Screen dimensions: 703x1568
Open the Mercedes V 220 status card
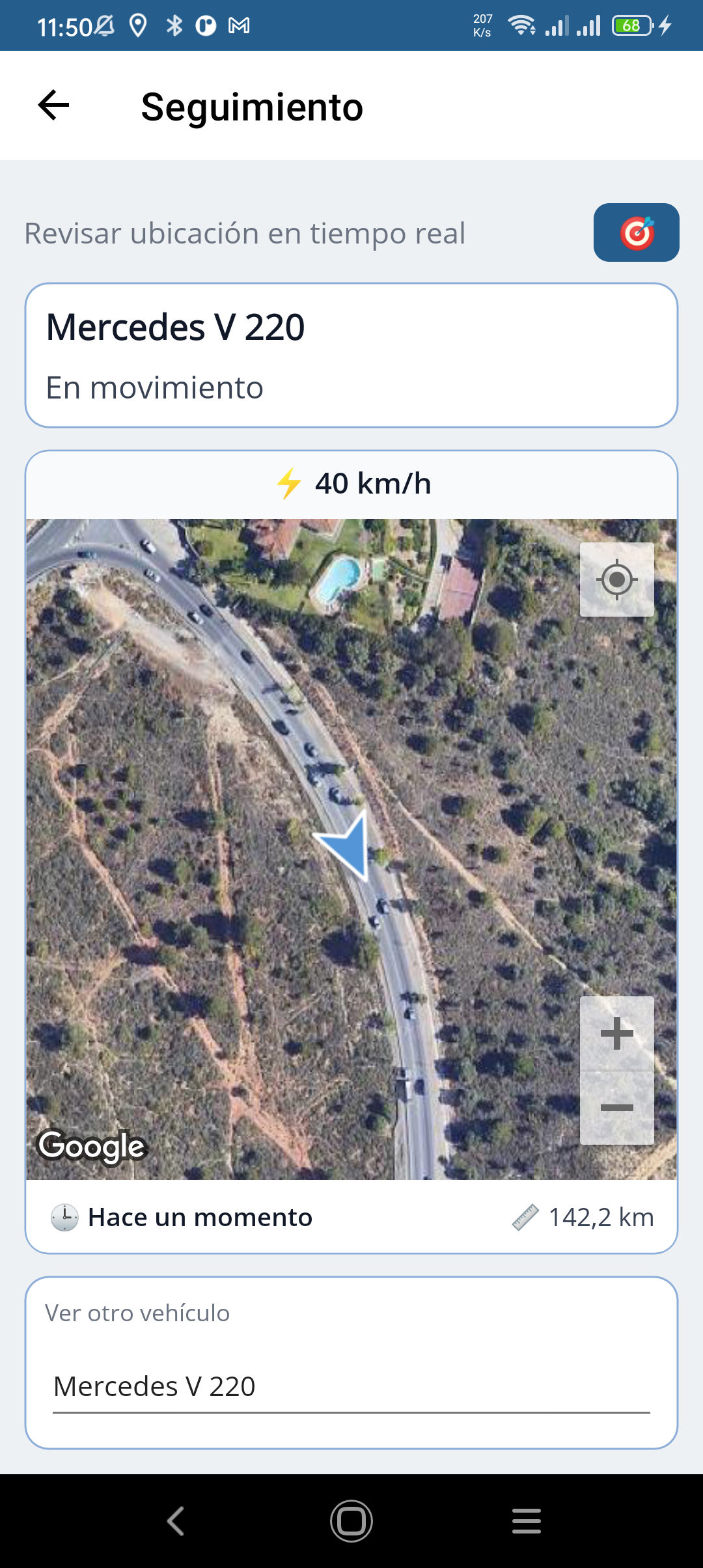[351, 356]
